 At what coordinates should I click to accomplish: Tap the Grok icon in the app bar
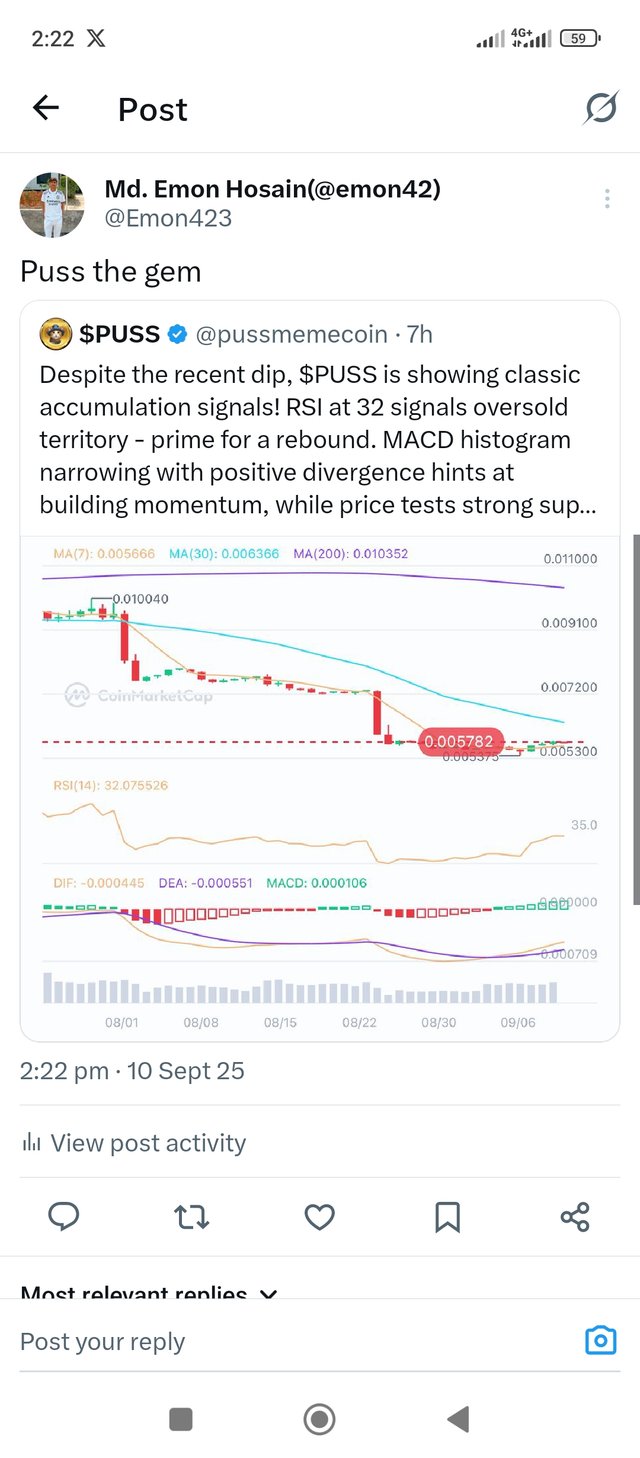[600, 108]
